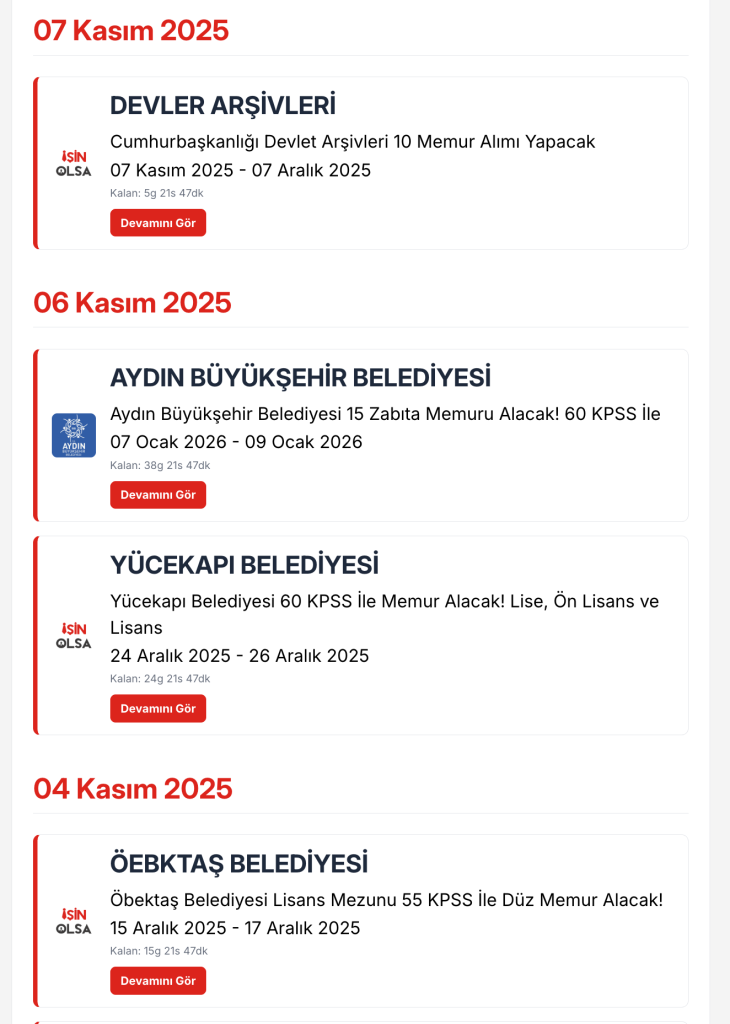The image size is (730, 1024).
Task: Click Devamını Gör for Aydın Zabıta Memuru posting
Action: (x=158, y=494)
